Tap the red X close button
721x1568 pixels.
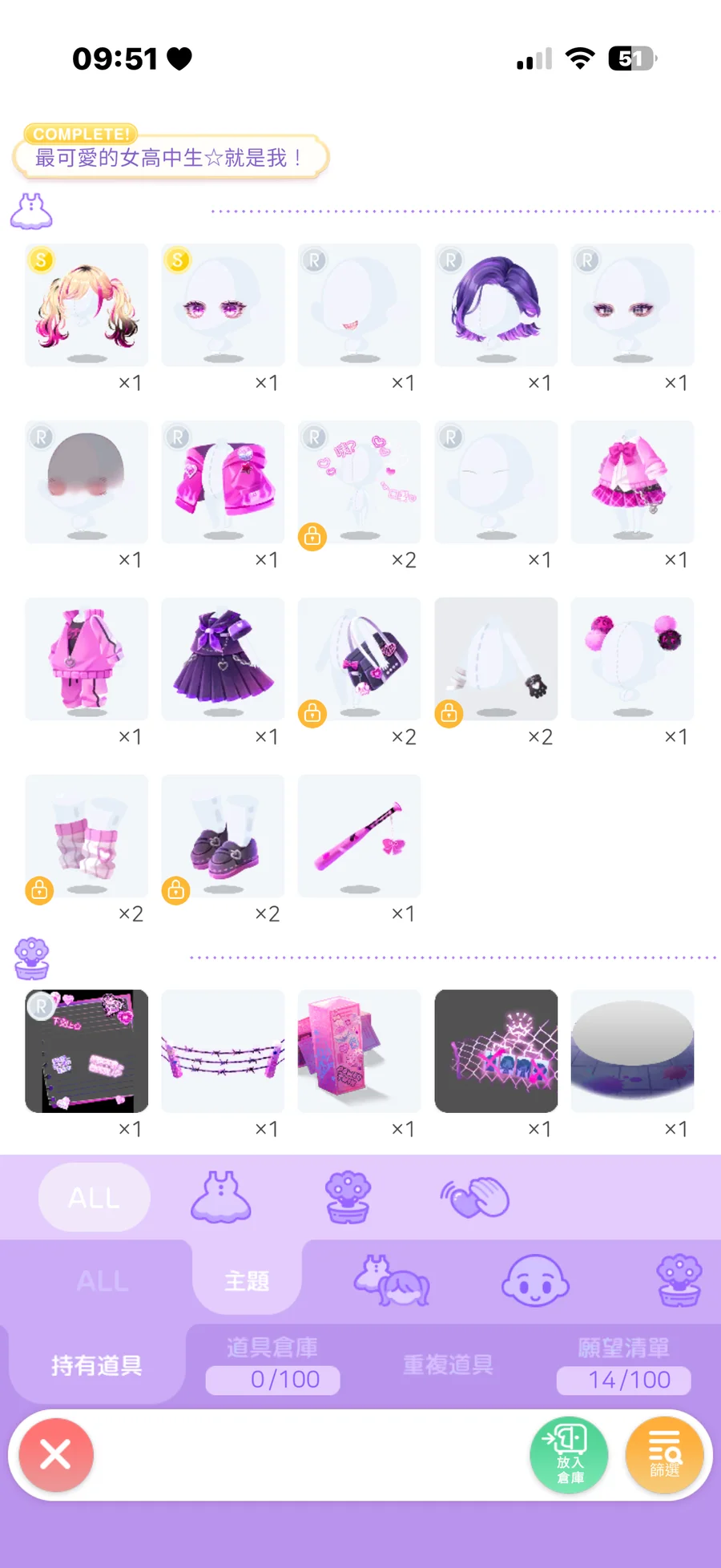pyautogui.click(x=56, y=1454)
